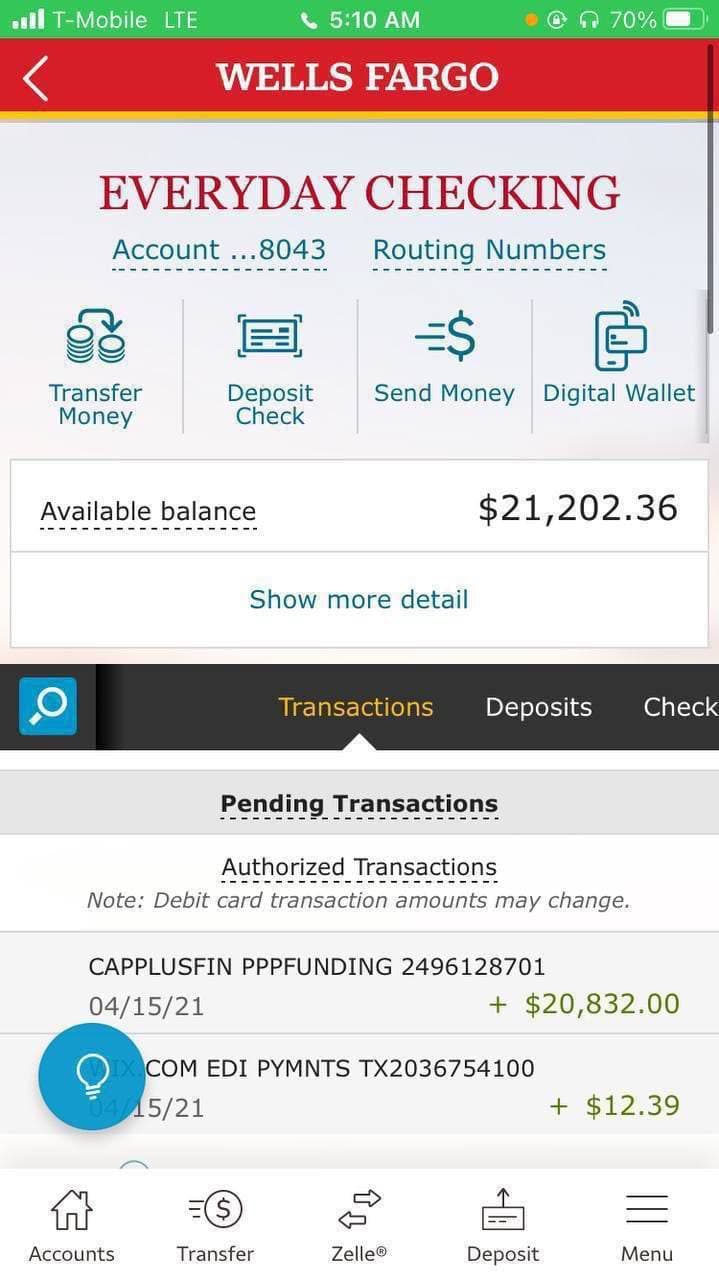Tap the Pending Transactions heading link
This screenshot has width=719, height=1280.
coord(359,804)
